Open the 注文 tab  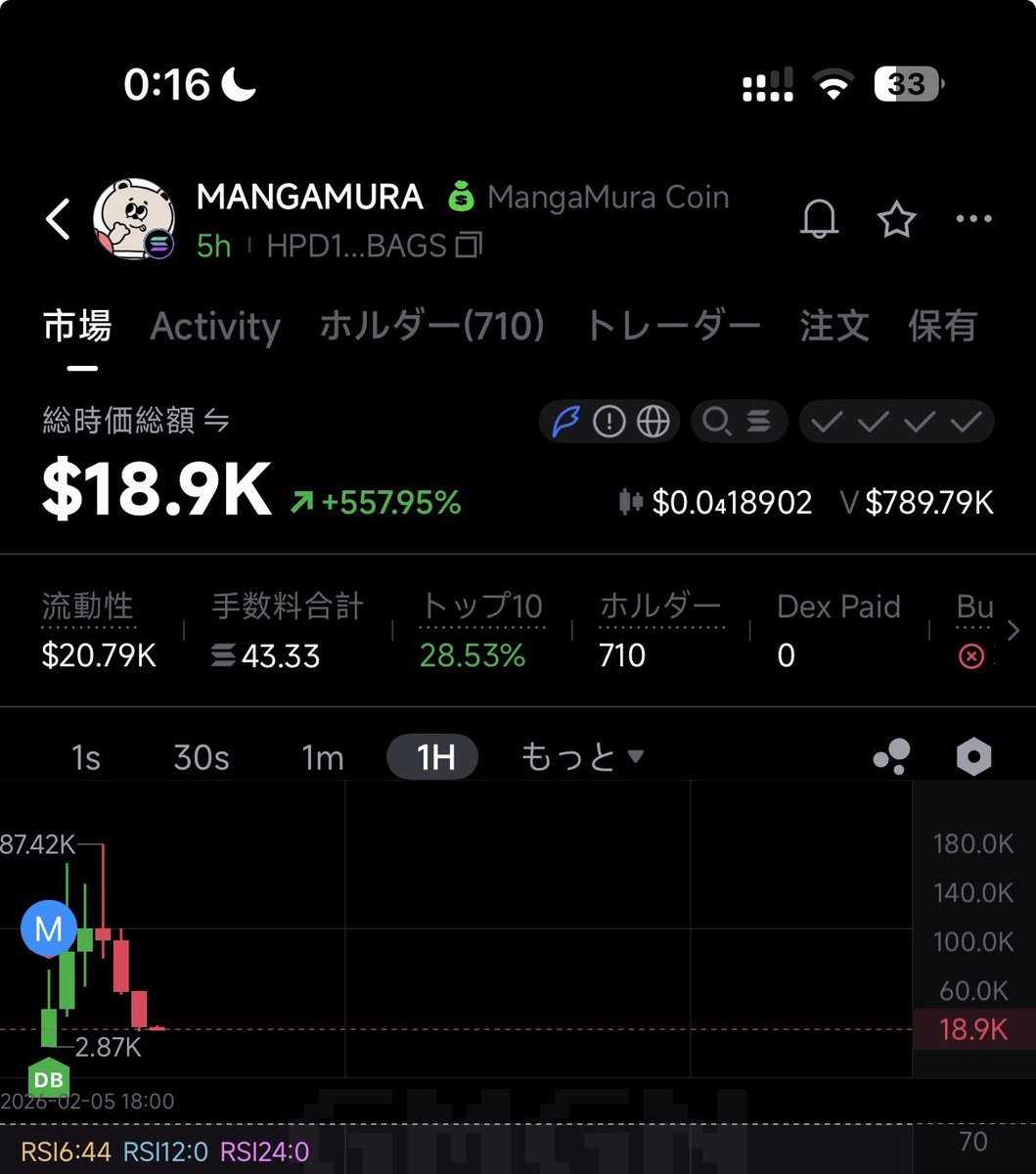(x=833, y=326)
